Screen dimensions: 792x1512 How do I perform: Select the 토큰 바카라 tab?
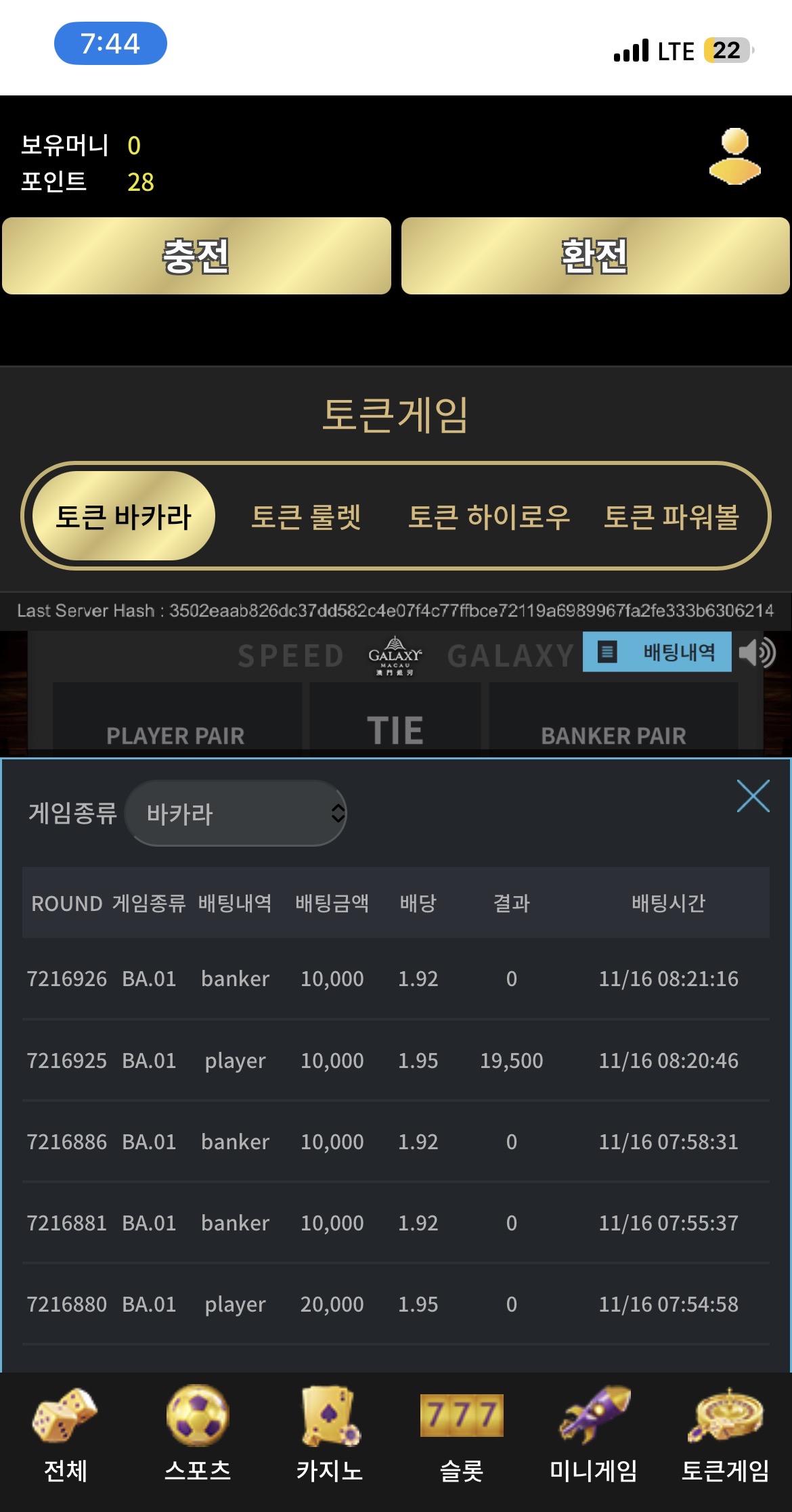click(x=124, y=516)
